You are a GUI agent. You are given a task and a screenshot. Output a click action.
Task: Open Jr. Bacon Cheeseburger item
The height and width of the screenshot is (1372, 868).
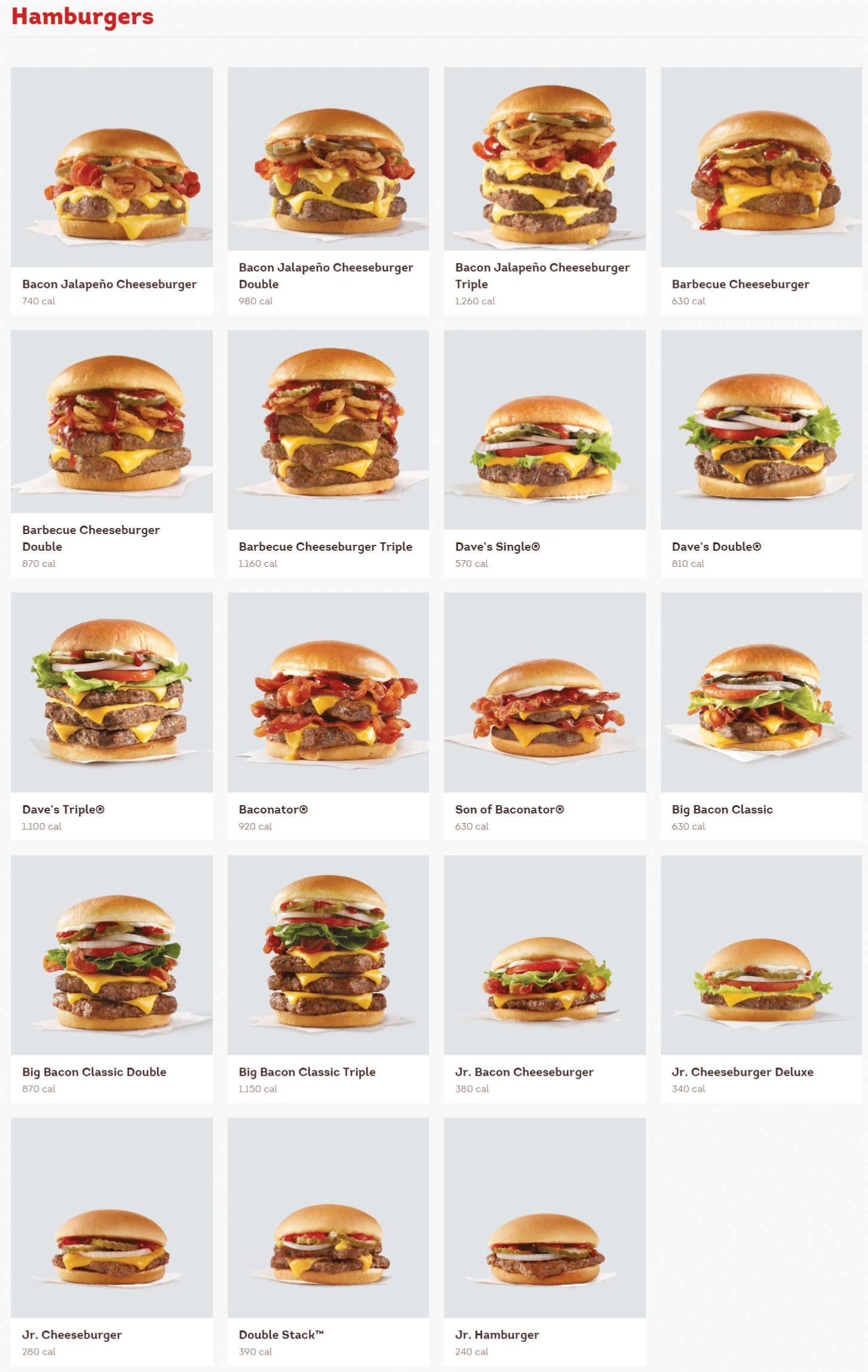(544, 978)
